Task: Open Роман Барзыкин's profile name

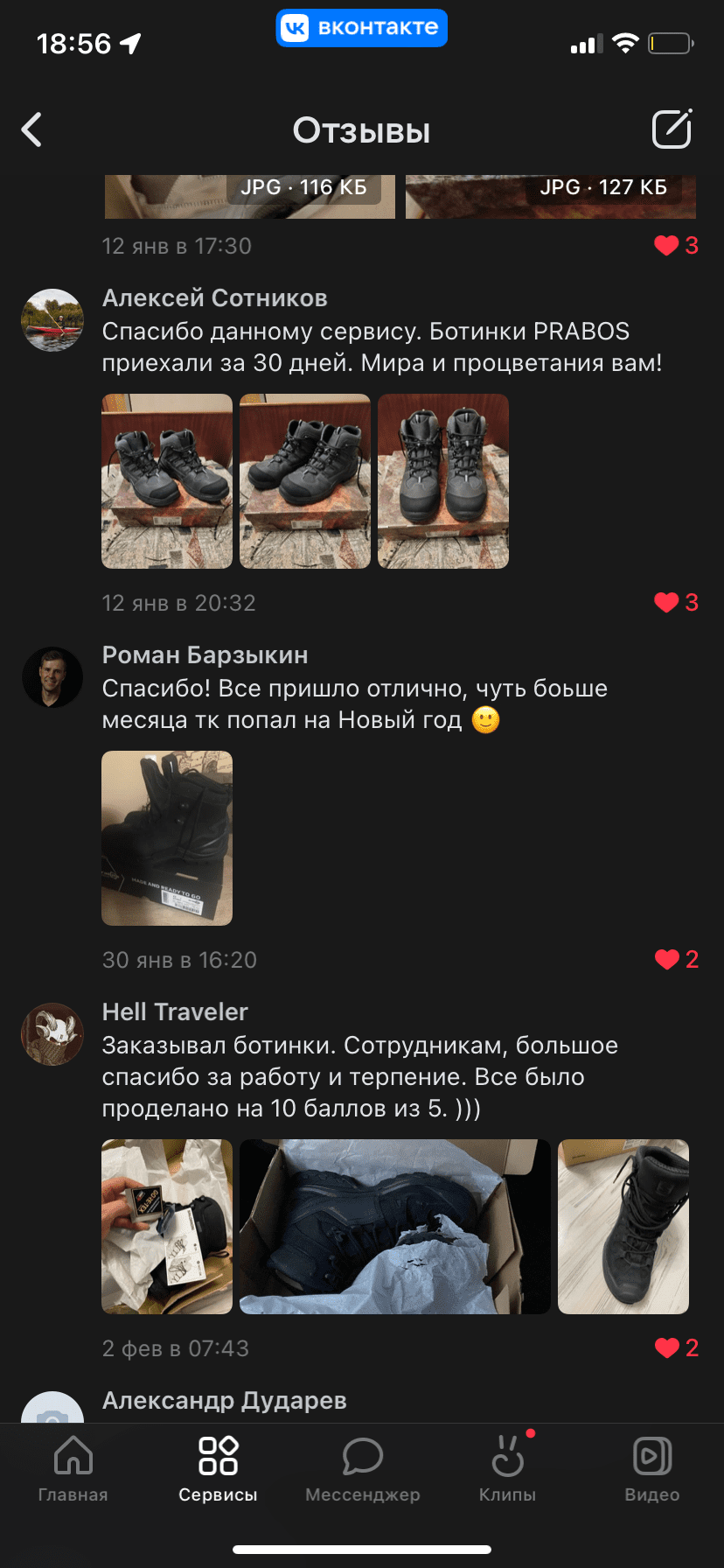Action: 205,655
